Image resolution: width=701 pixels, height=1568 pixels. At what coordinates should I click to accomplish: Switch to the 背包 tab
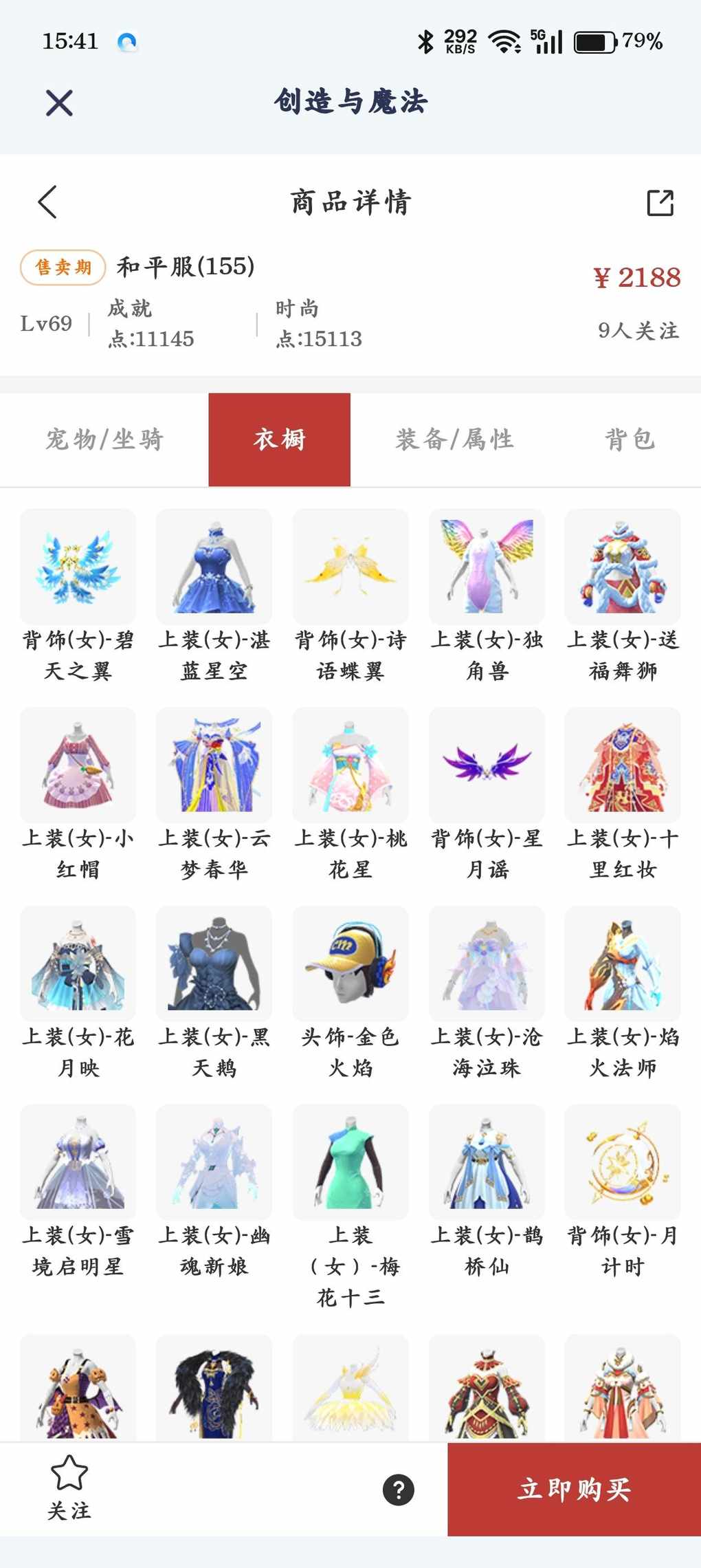[x=629, y=439]
